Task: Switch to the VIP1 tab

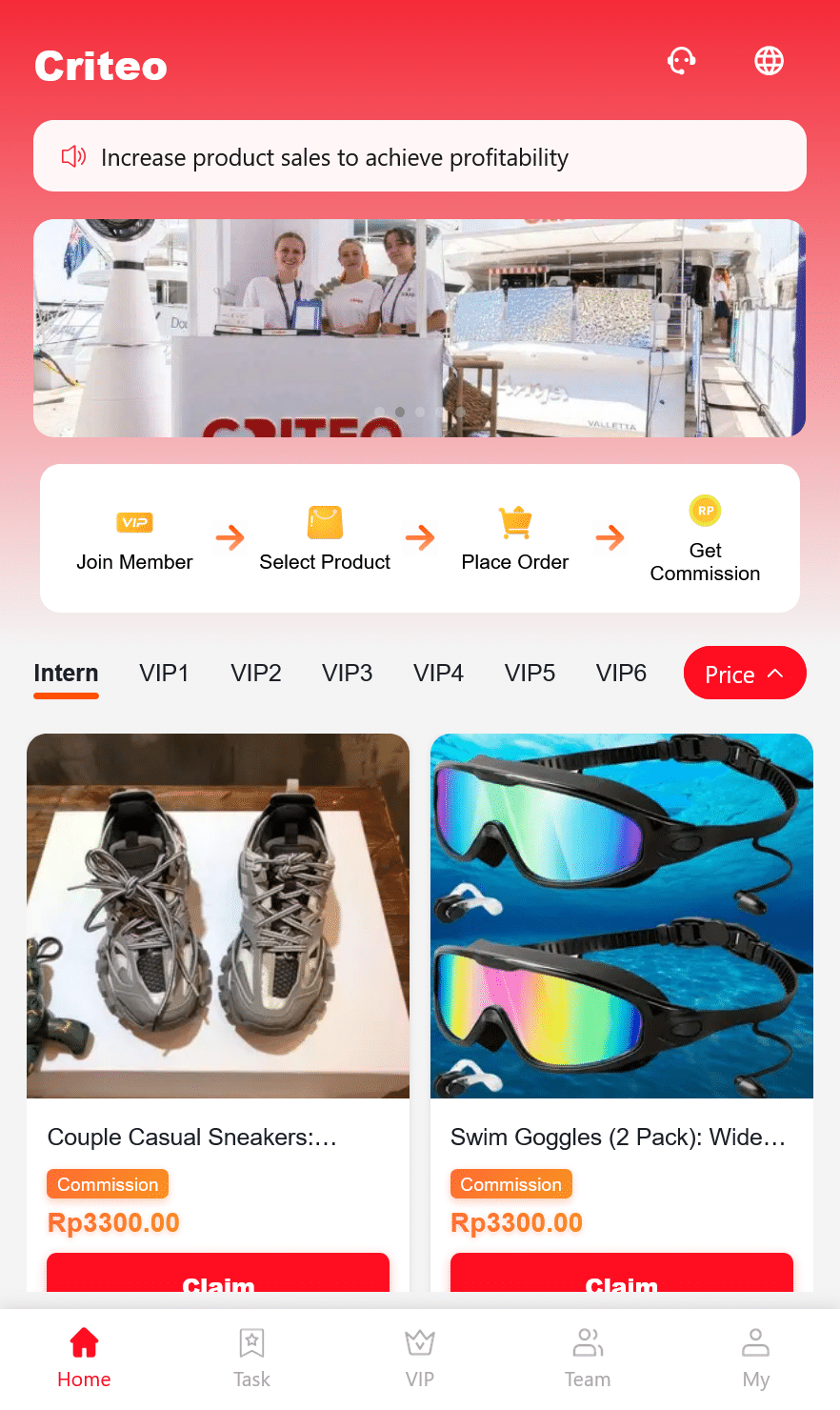Action: point(164,674)
